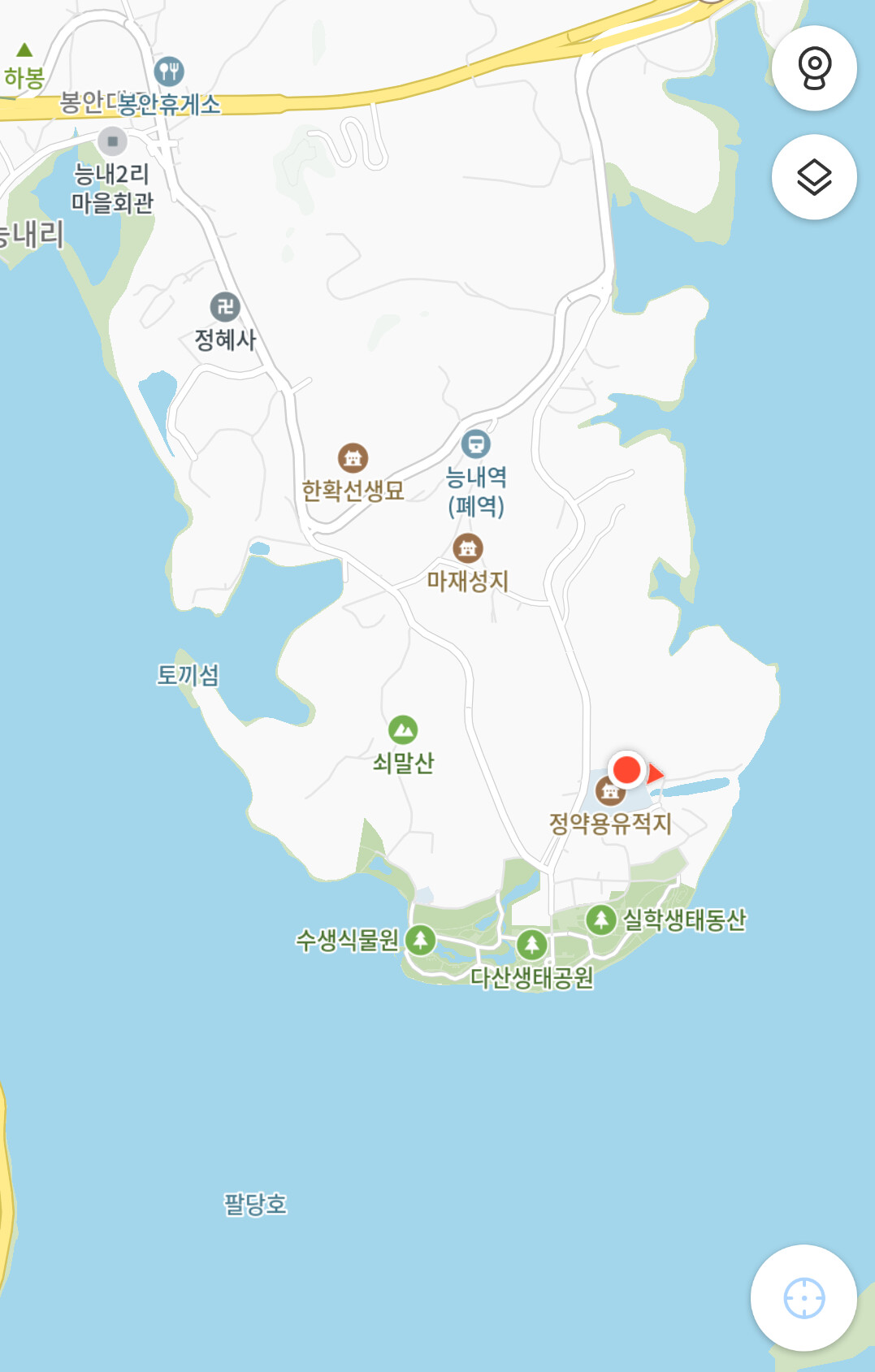Open the street view camera button
875x1372 pixels.
(814, 68)
